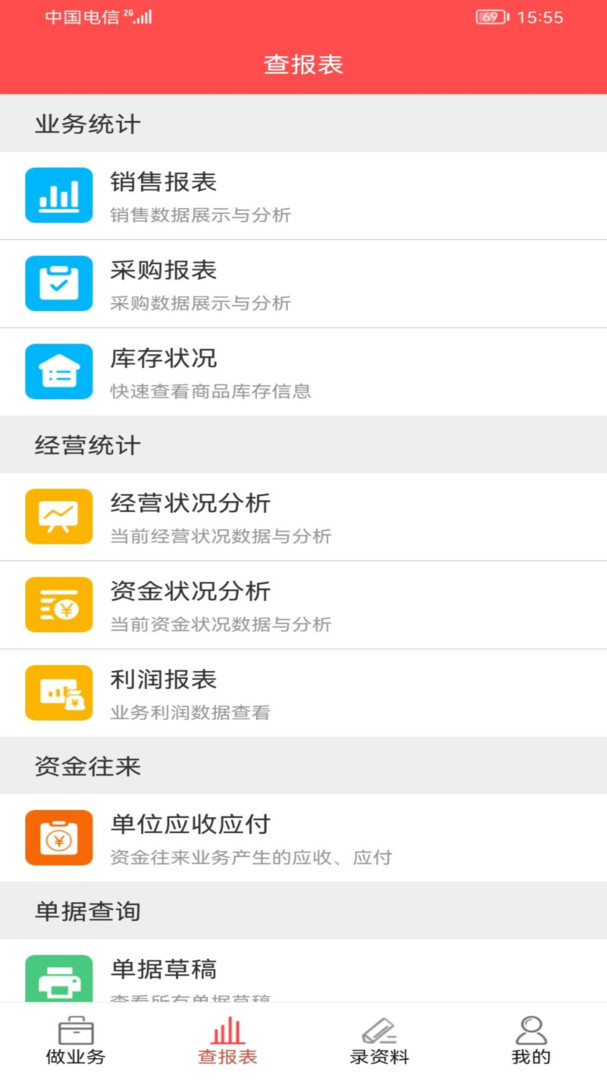Open 采购报表 purchase report
This screenshot has width=607, height=1080.
[x=303, y=284]
